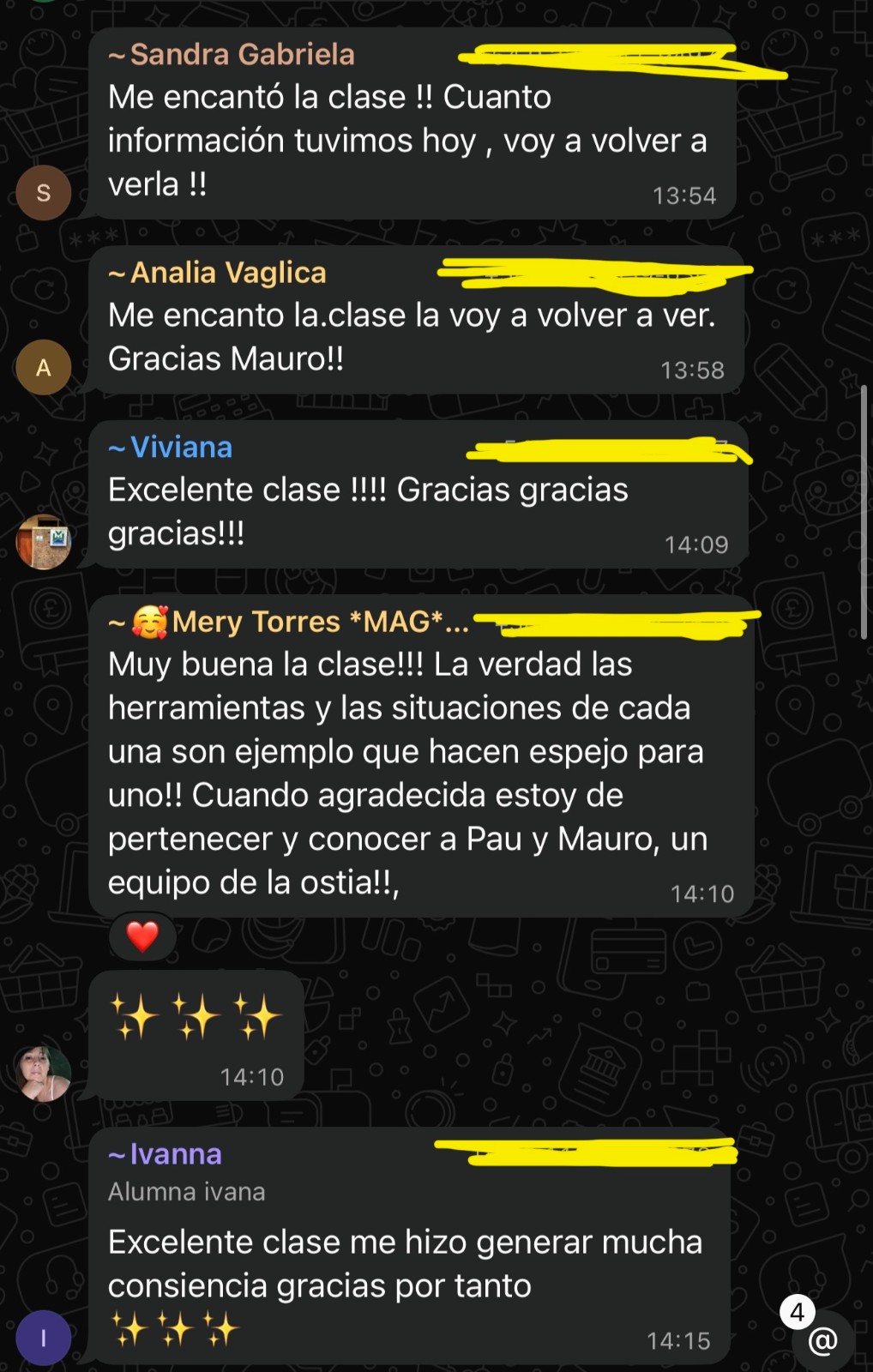Tap Mery Torres *MAG* sender name
873x1372 pixels.
click(x=319, y=622)
